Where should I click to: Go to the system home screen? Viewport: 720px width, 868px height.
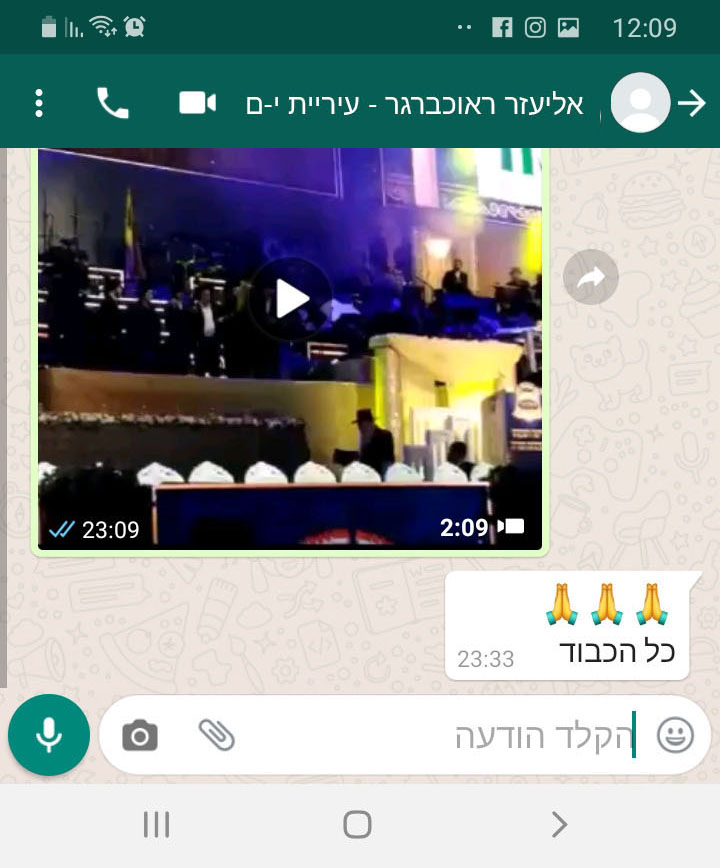click(x=357, y=825)
